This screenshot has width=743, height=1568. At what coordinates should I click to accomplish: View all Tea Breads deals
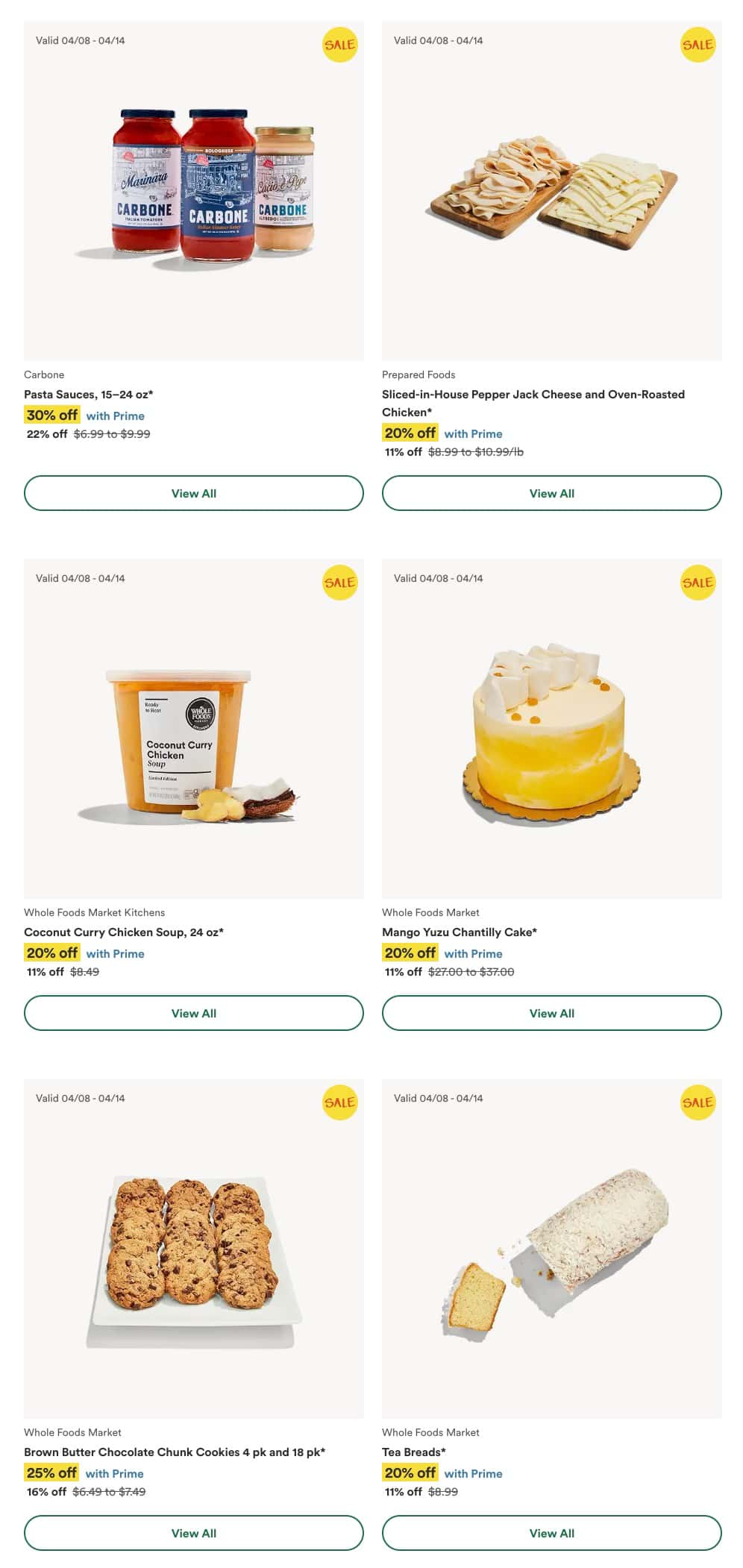point(551,1533)
